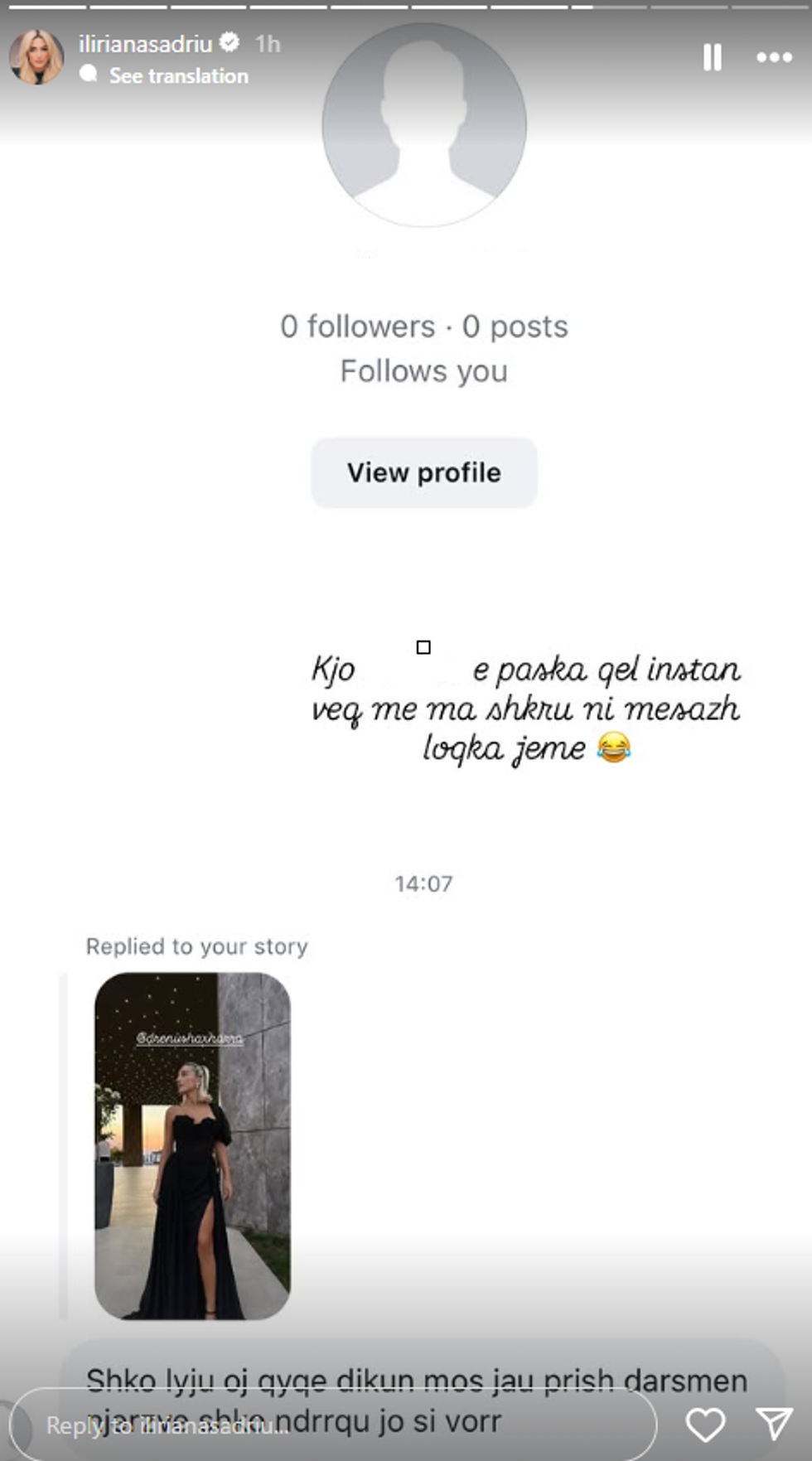Like this story with the heart
This screenshot has height=1461, width=812.
coord(705,1425)
